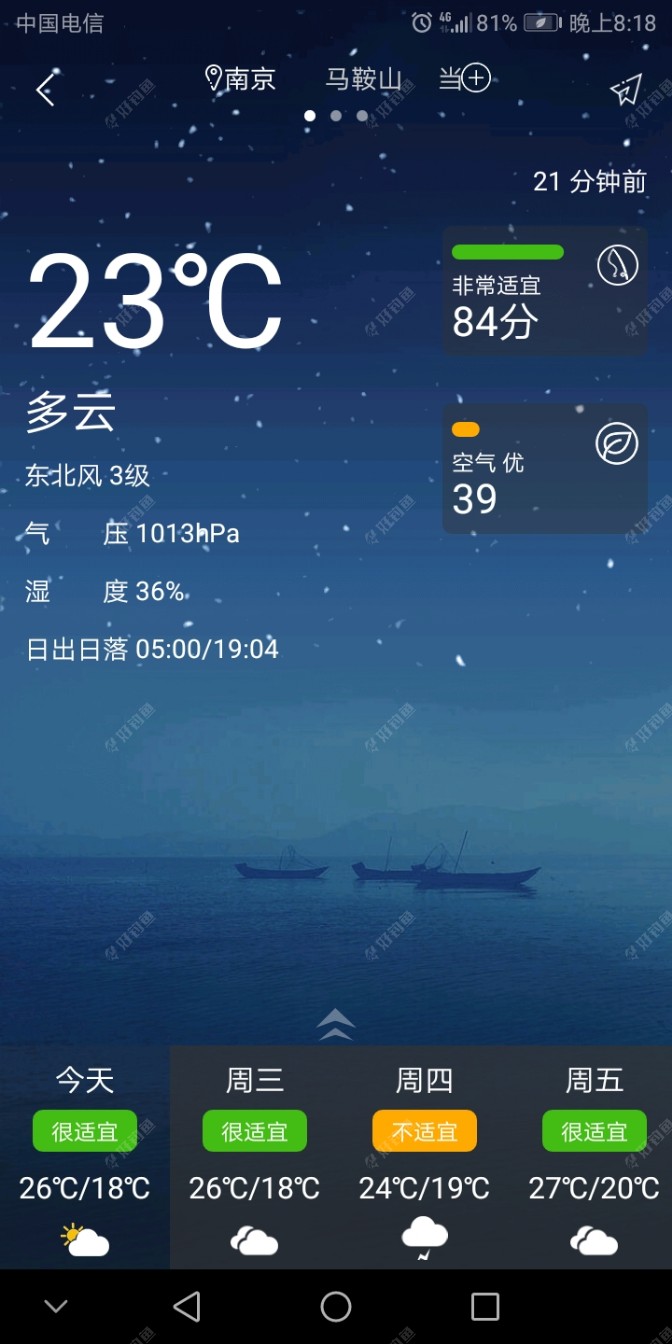Check the 周四 thunderstorm forecast
The height and width of the screenshot is (1344, 672).
[425, 1157]
